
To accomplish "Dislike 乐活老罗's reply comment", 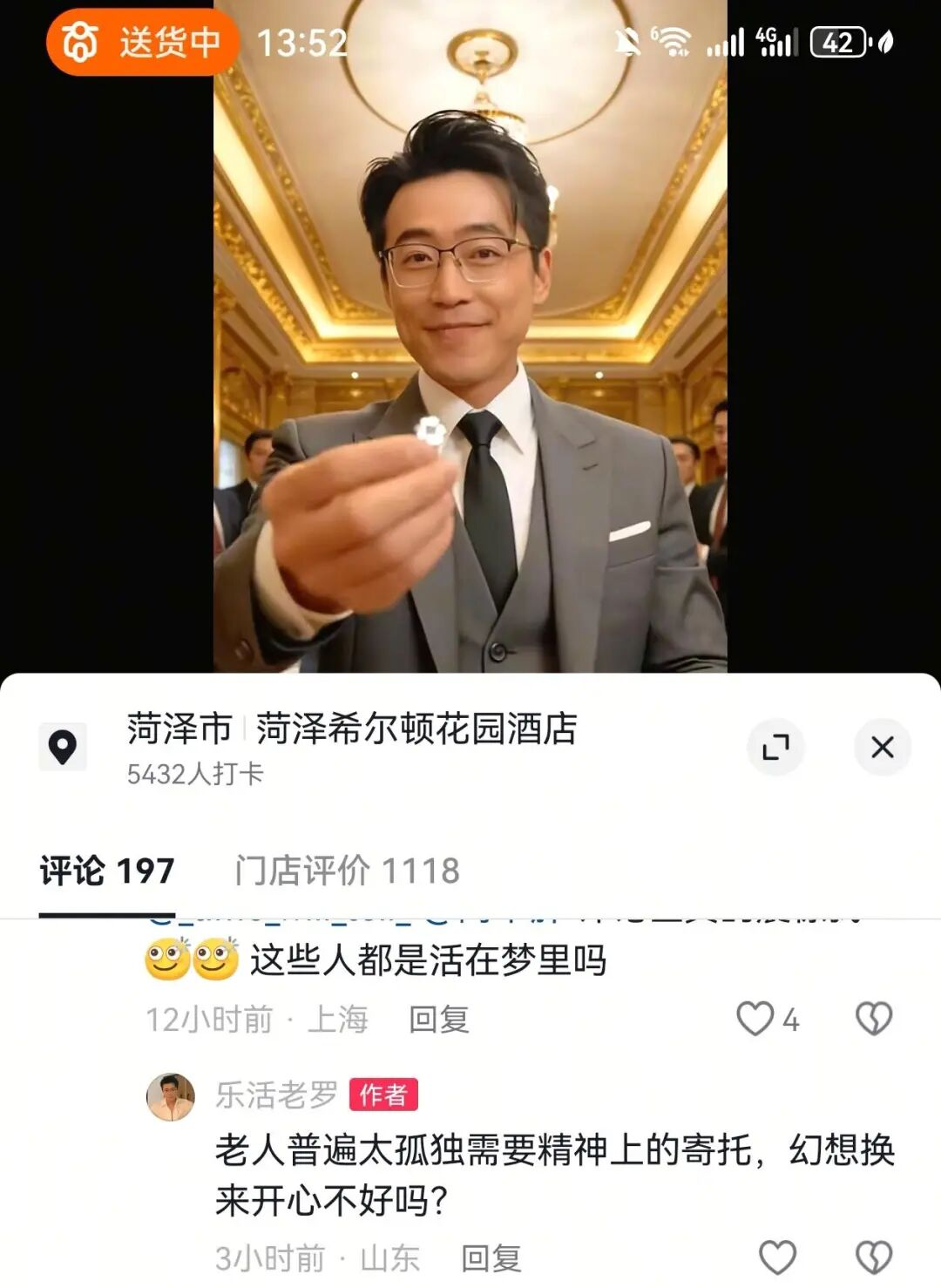I will 873,1257.
